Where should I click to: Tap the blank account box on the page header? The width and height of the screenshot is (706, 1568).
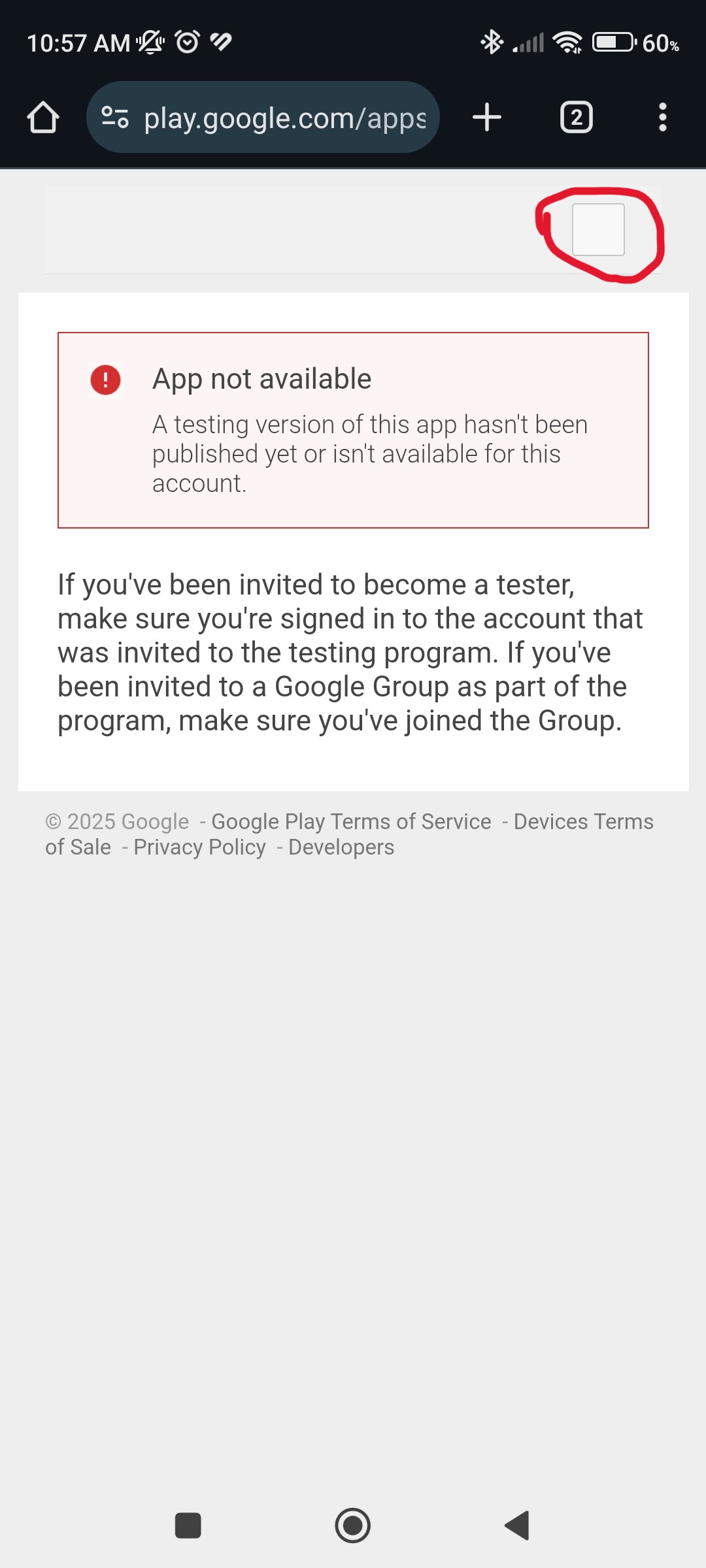(x=598, y=229)
